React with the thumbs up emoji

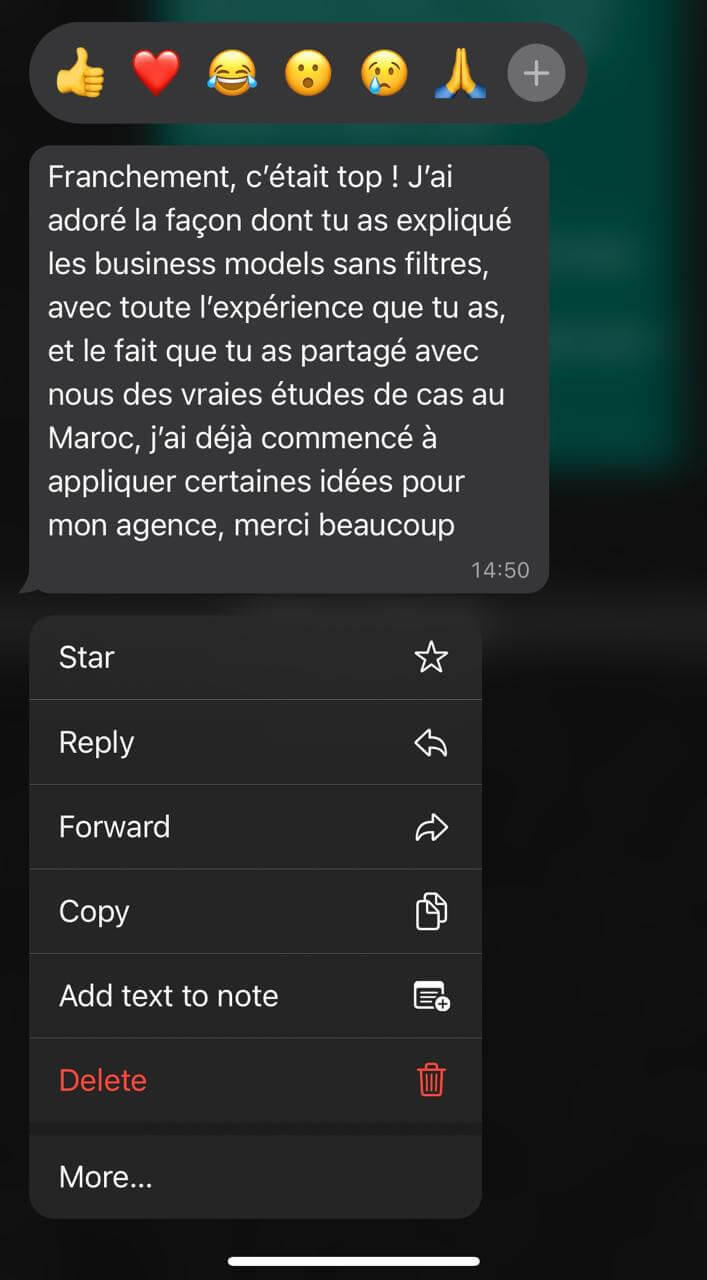pos(80,74)
